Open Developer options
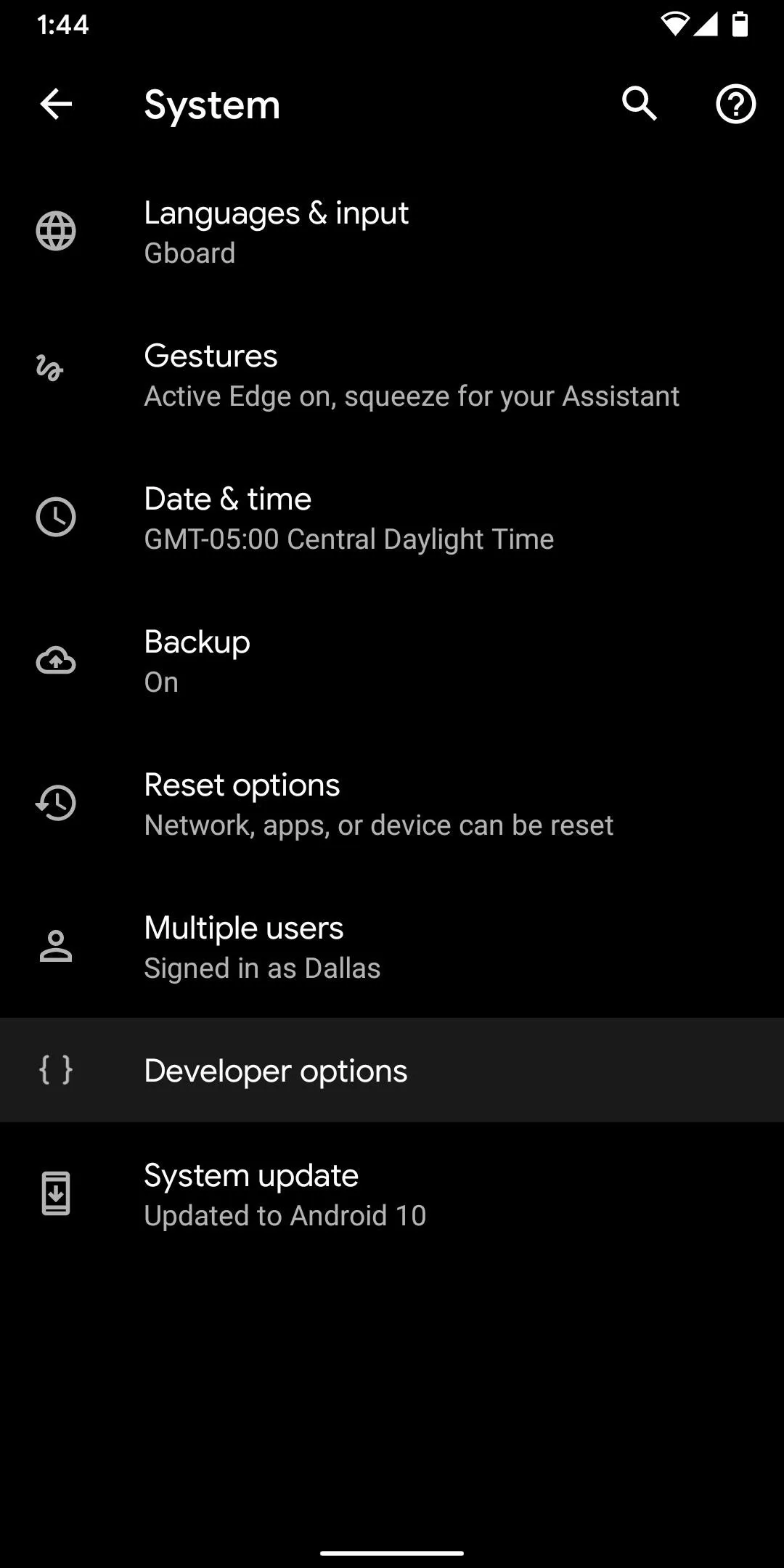784x1568 pixels. coord(392,1070)
